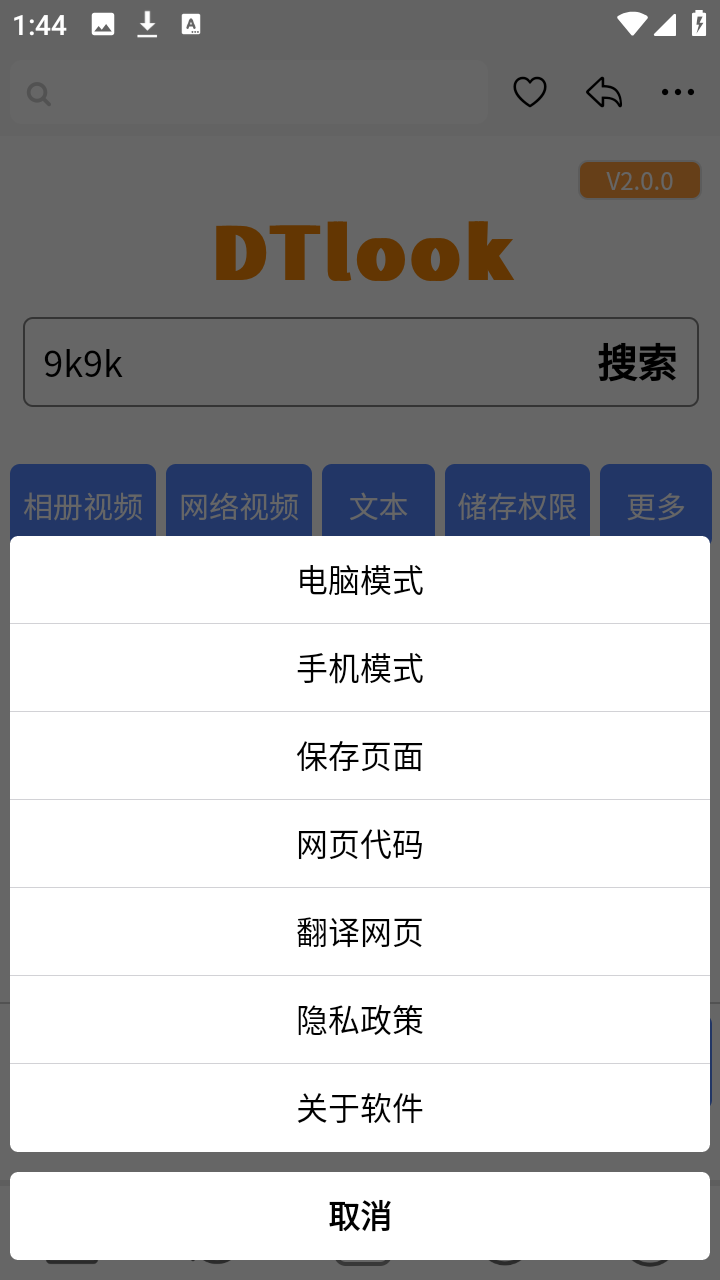Tap the download icon in the status bar
This screenshot has width=720, height=1280.
147,25
